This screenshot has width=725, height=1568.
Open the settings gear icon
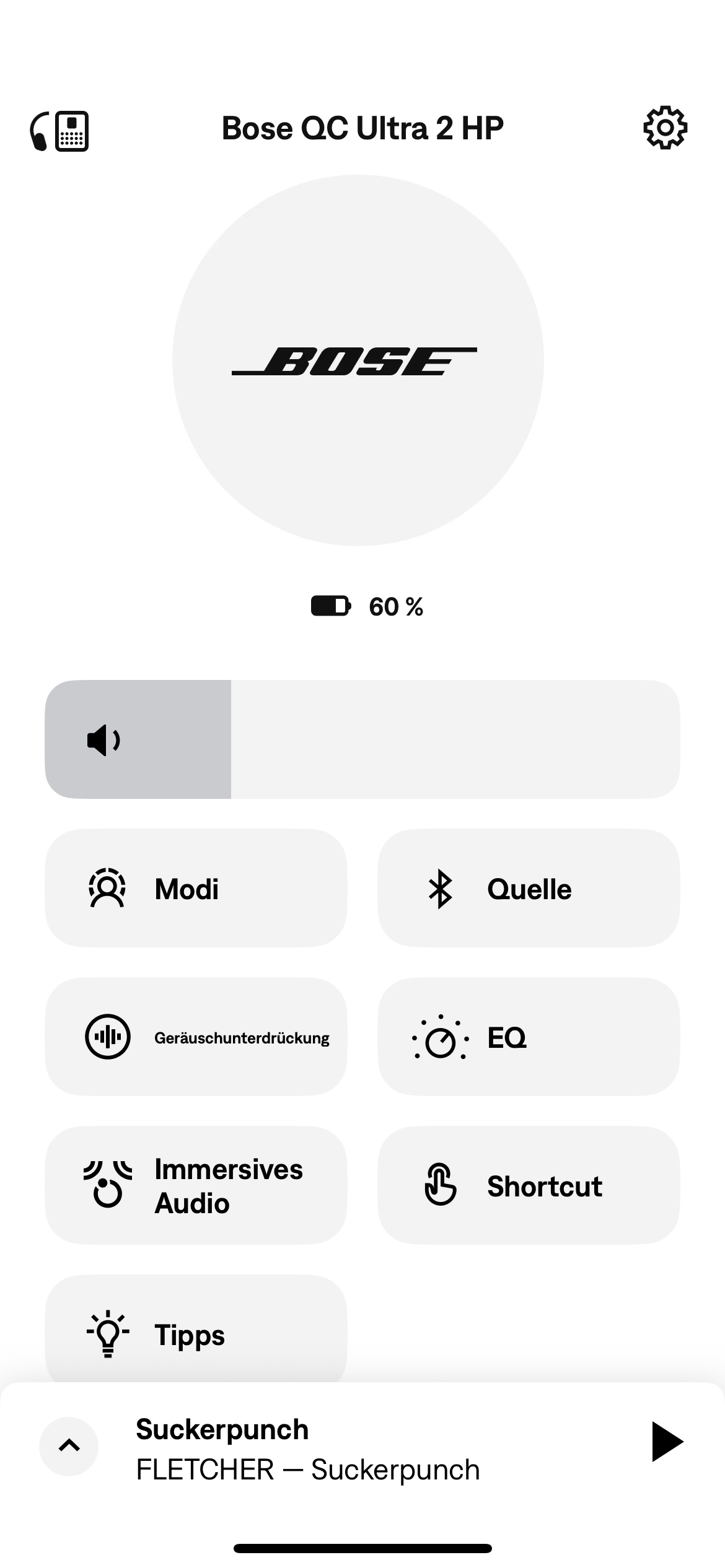(665, 128)
